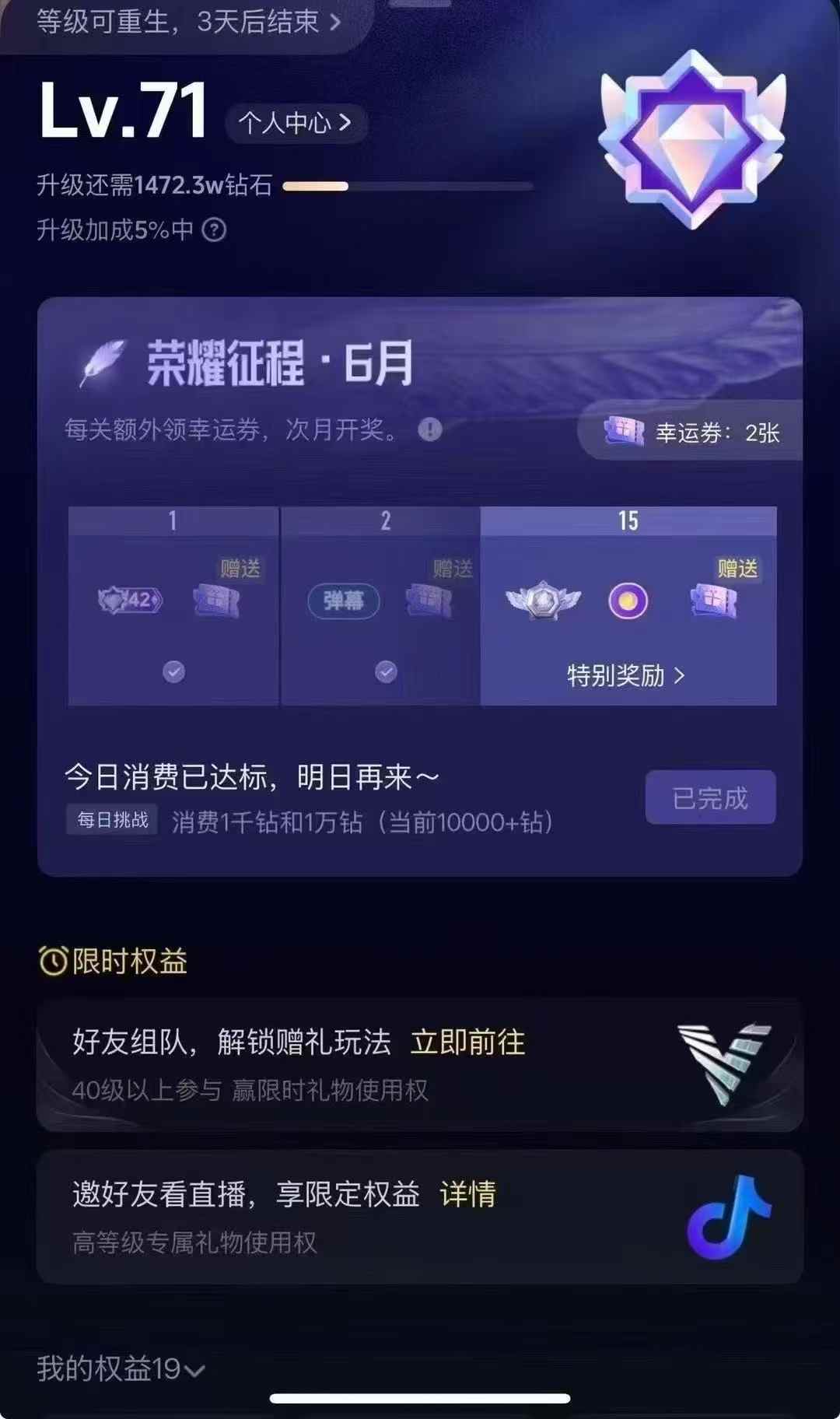View 幸运券 2张 lucky tickets

(692, 433)
